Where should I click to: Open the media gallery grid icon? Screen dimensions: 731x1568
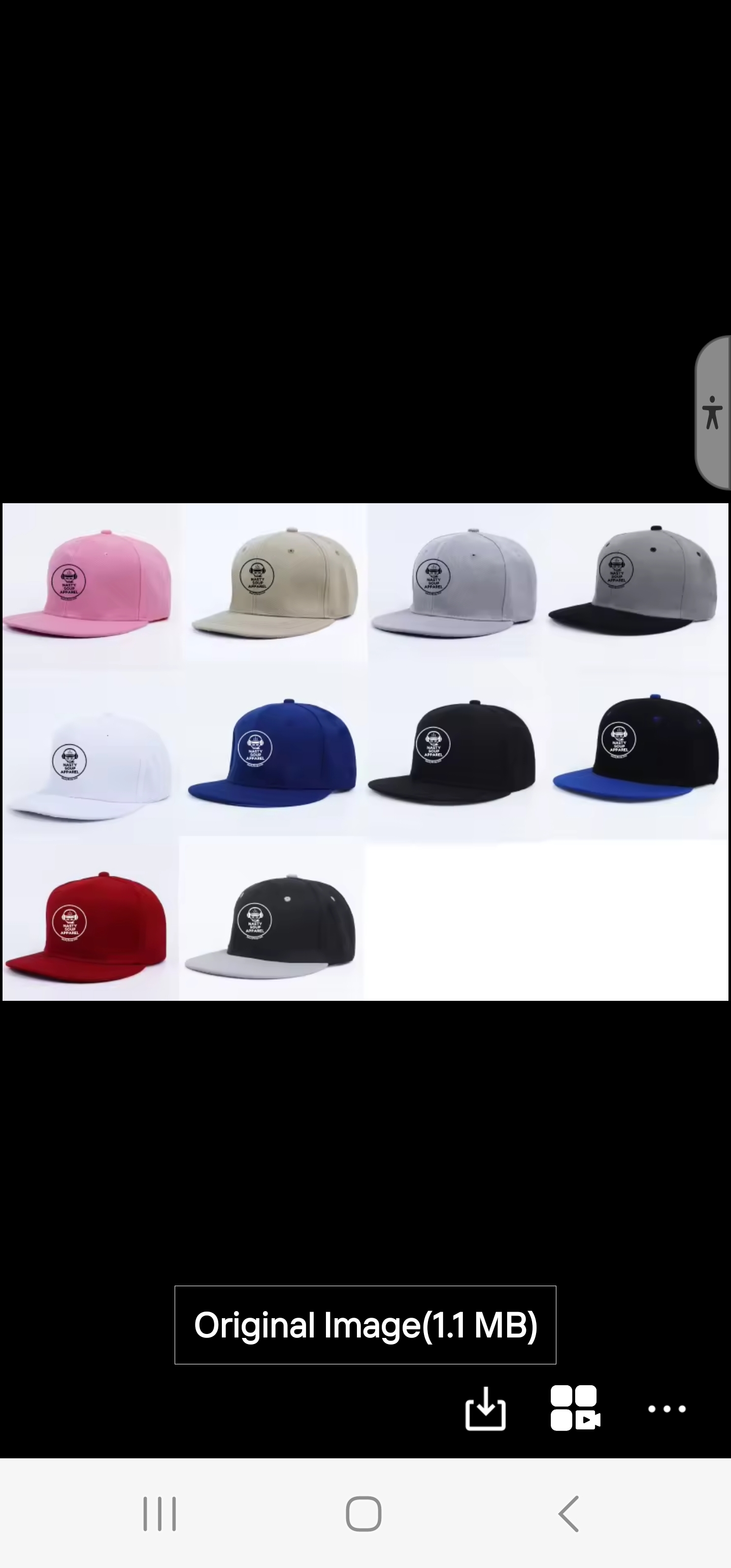pyautogui.click(x=575, y=1408)
